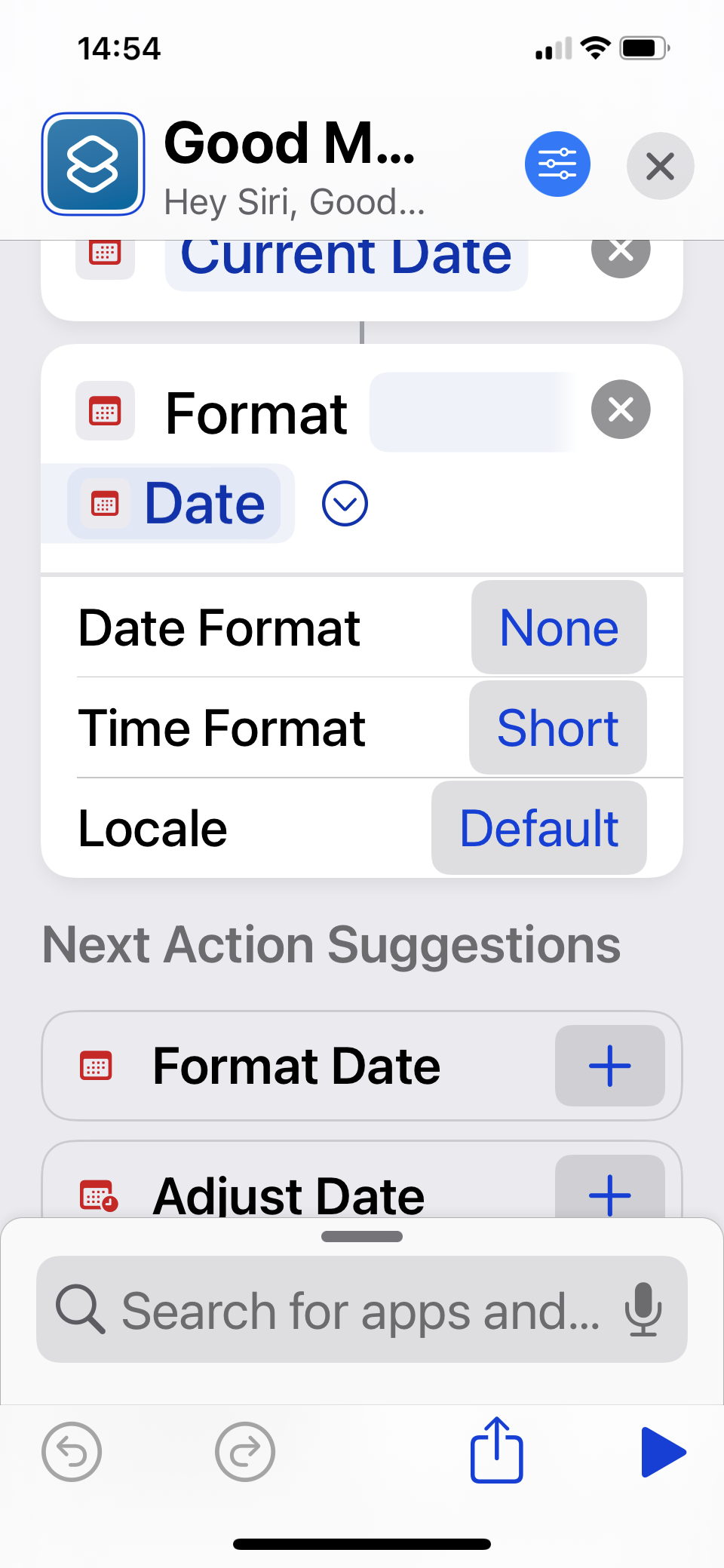This screenshot has height=1568, width=724.
Task: Open shortcut settings sliders button
Action: (557, 164)
